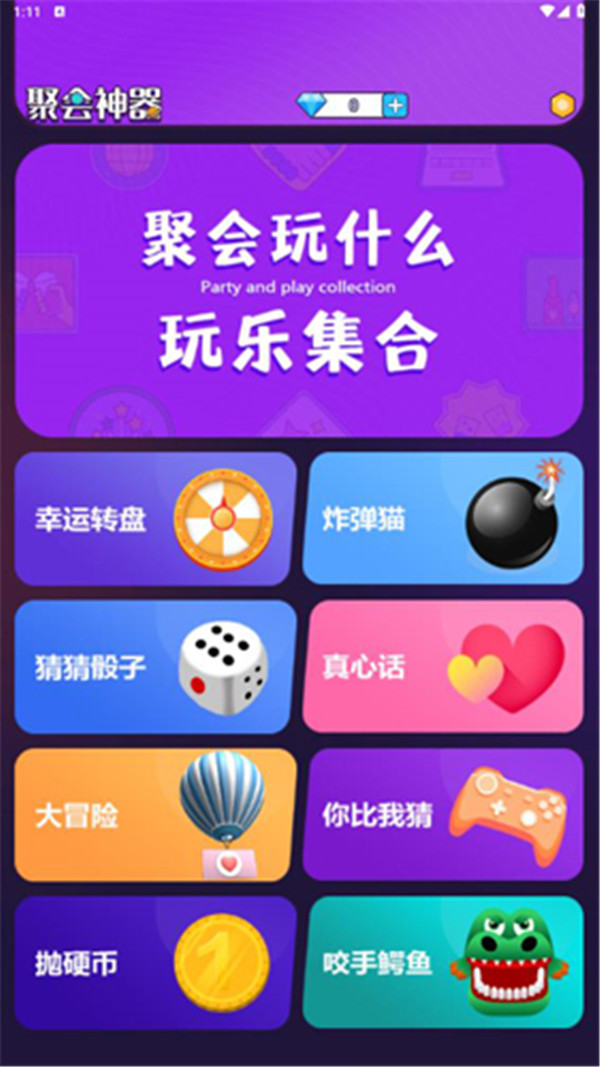Choose the 抛硬币 coin toss
600x1067 pixels.
point(155,963)
